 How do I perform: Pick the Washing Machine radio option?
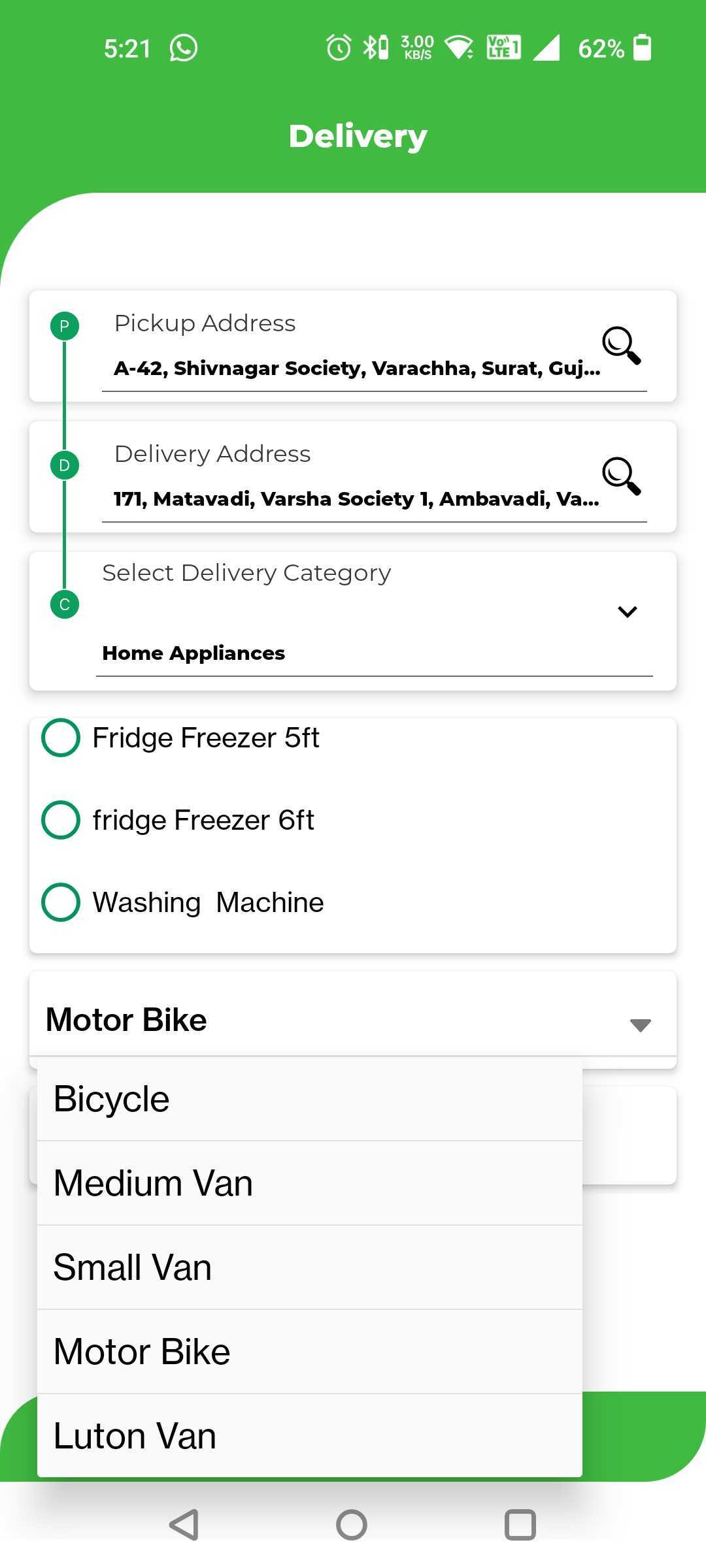point(182,902)
